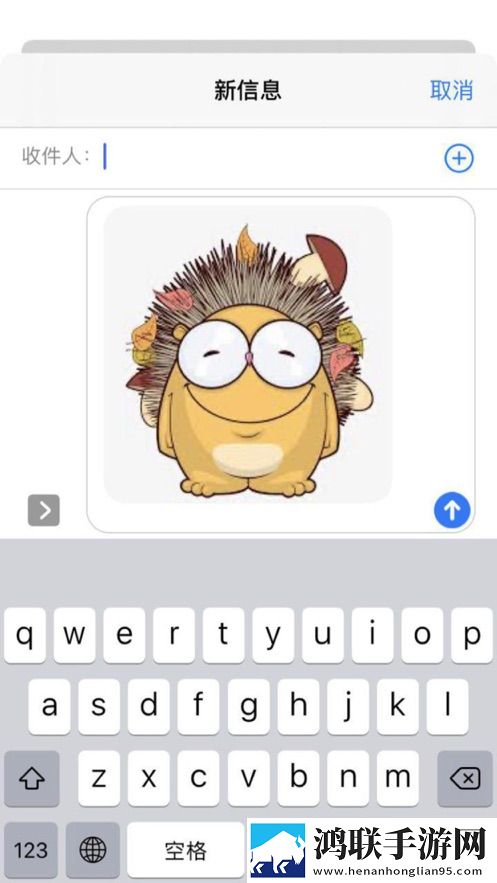This screenshot has width=497, height=883.
Task: Expand the apps arrow beside the message box
Action: (x=44, y=510)
